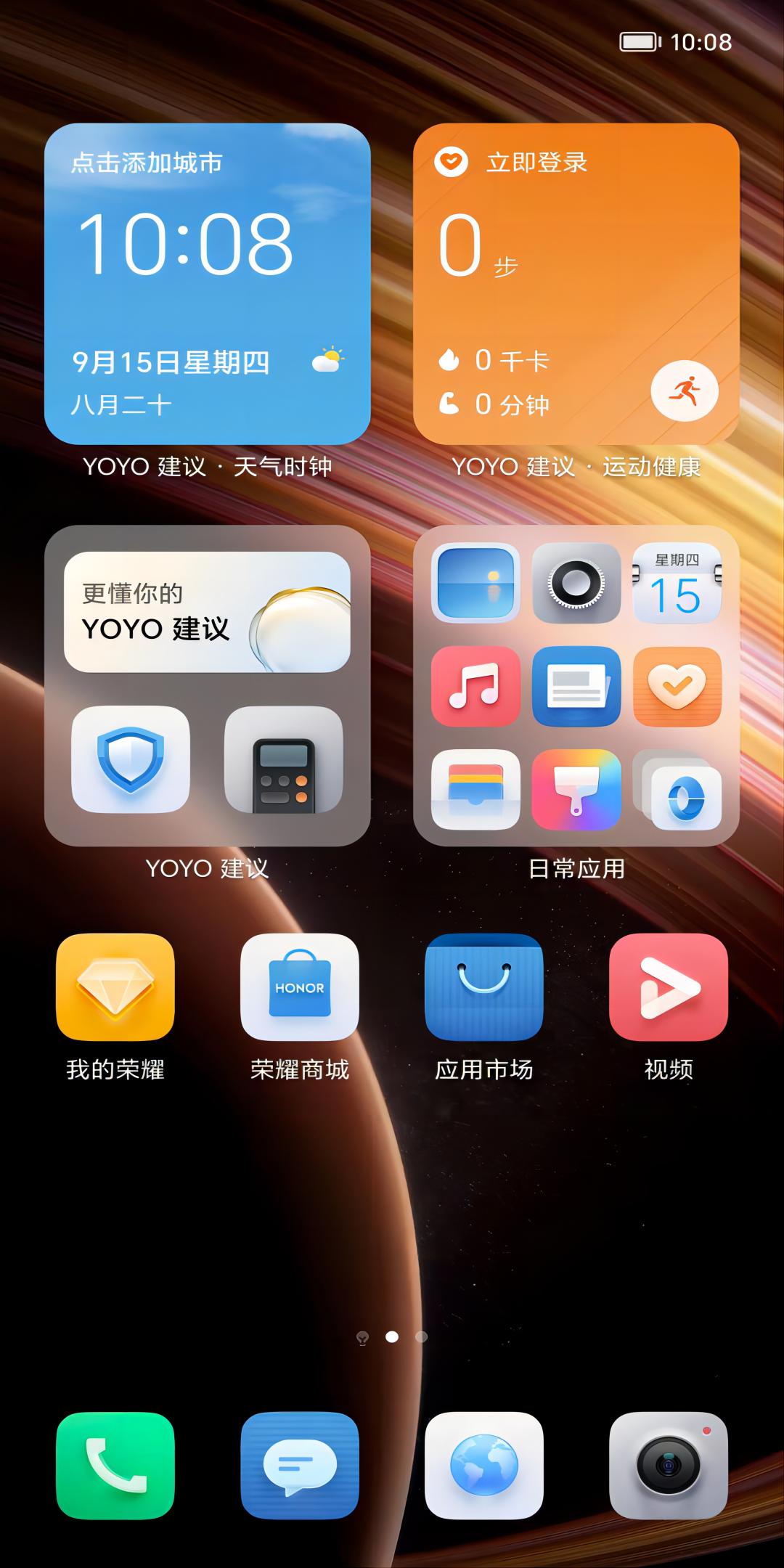
Task: Launch the music app
Action: tap(475, 686)
